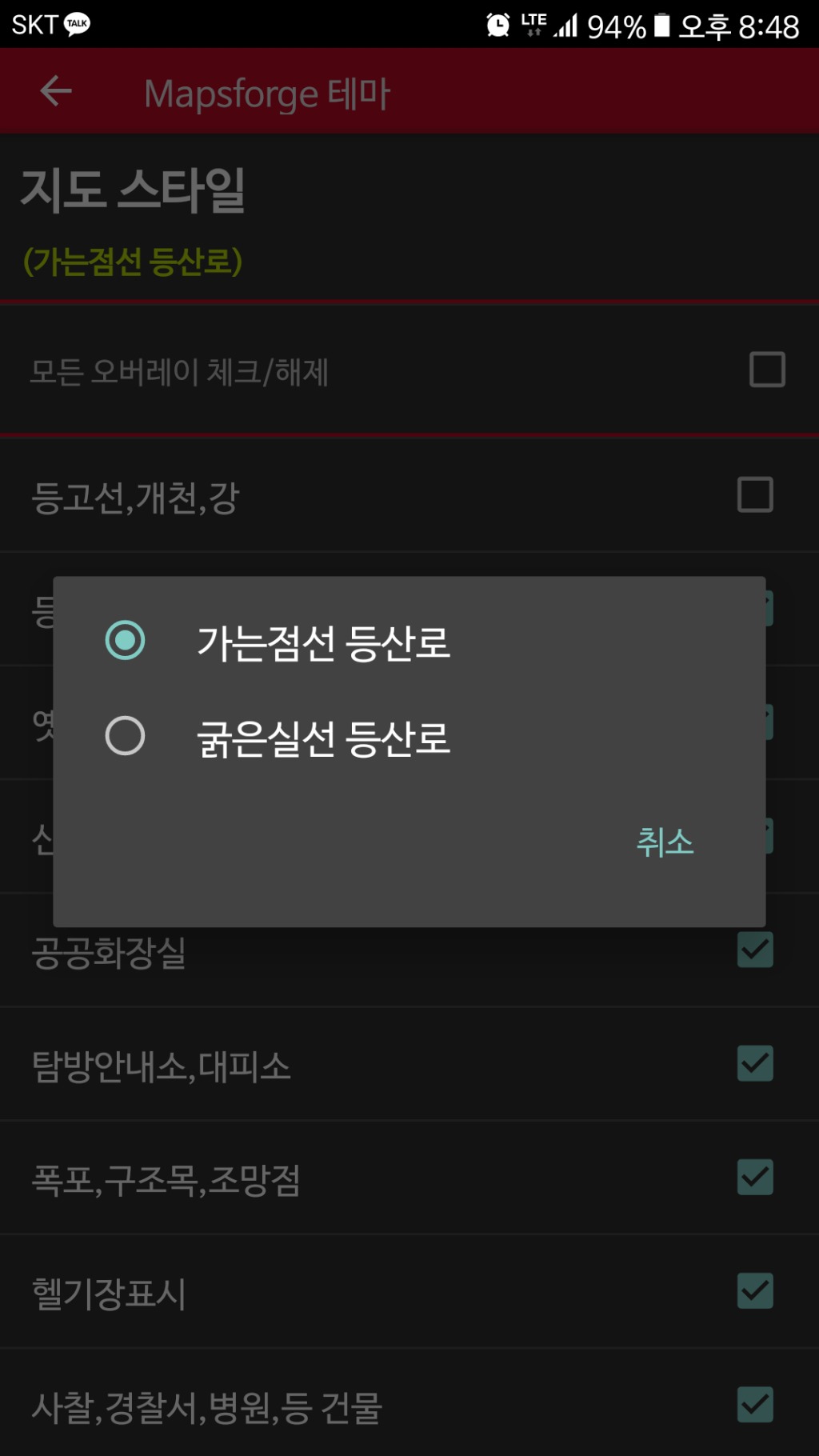The width and height of the screenshot is (819, 1456).
Task: Select the 가는점선 등산로 radio option
Action: 126,640
